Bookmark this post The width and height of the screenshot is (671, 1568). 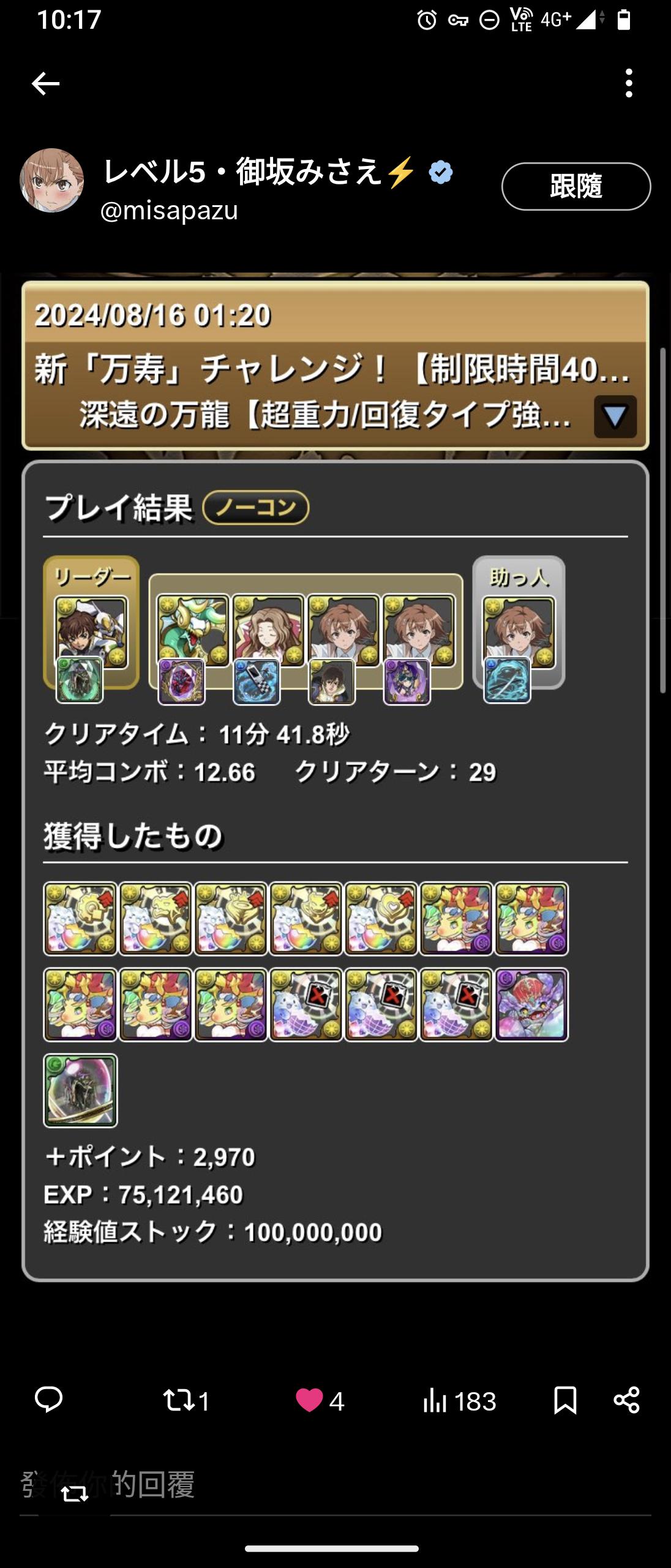pyautogui.click(x=564, y=1401)
